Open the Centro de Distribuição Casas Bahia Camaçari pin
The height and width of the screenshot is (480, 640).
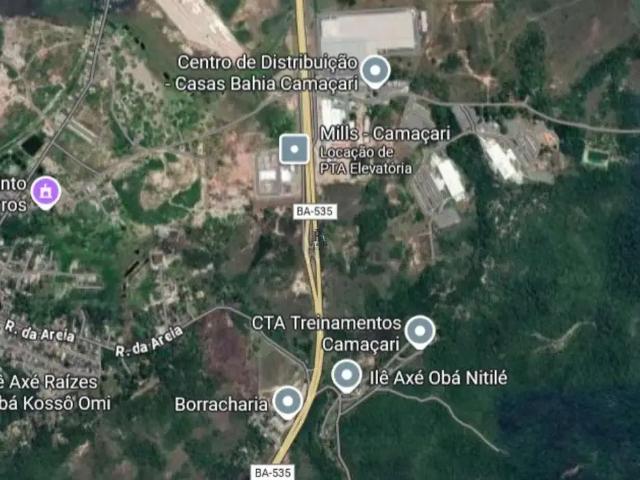(x=375, y=71)
